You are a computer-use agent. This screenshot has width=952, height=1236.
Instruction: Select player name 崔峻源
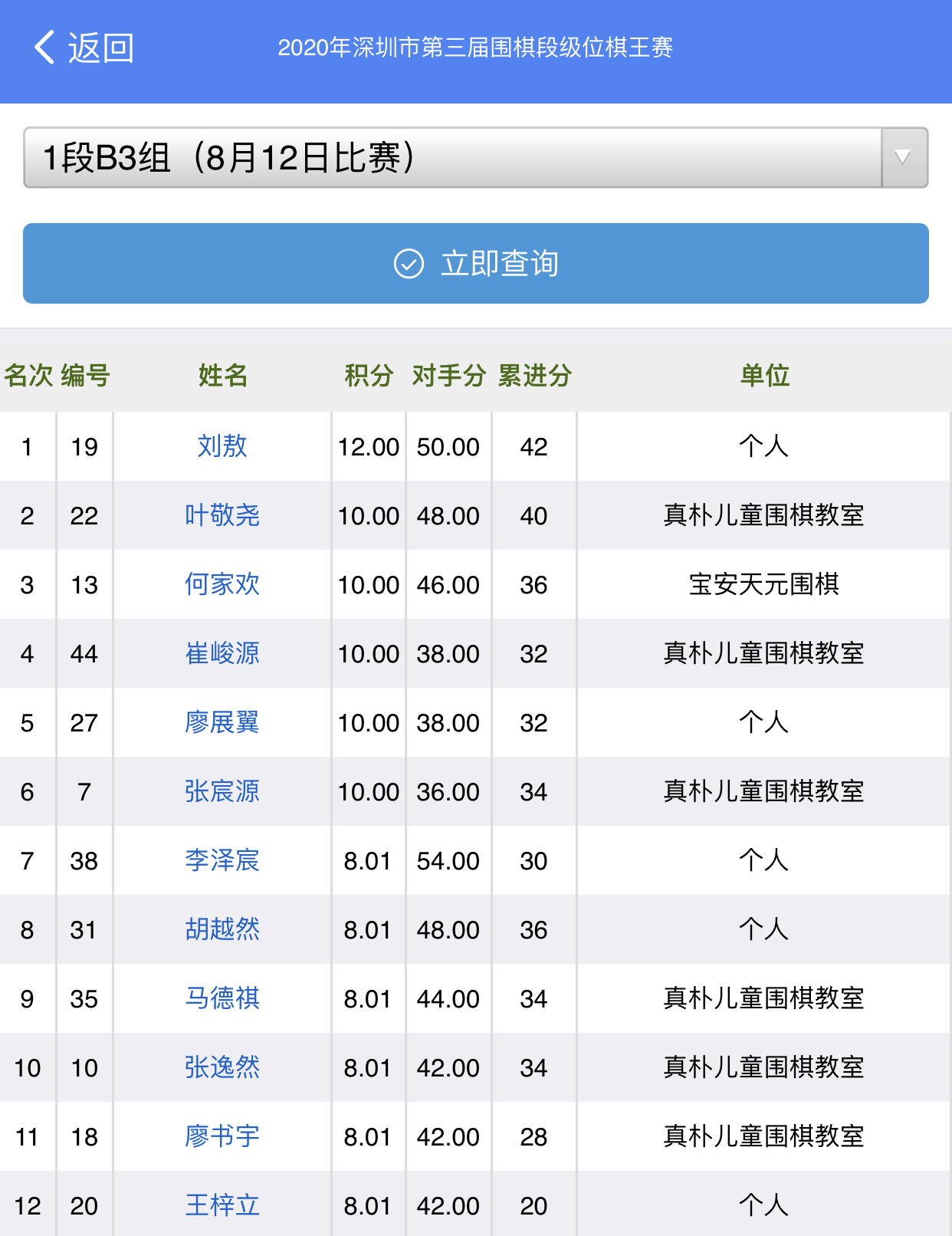tap(222, 653)
